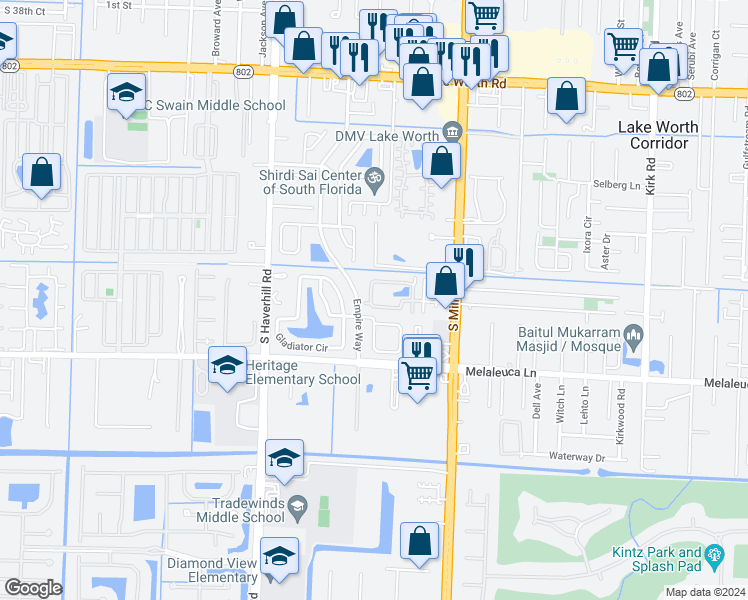Select the school marker above Tradewinds Middle School
Image resolution: width=748 pixels, height=600 pixels.
(x=284, y=460)
